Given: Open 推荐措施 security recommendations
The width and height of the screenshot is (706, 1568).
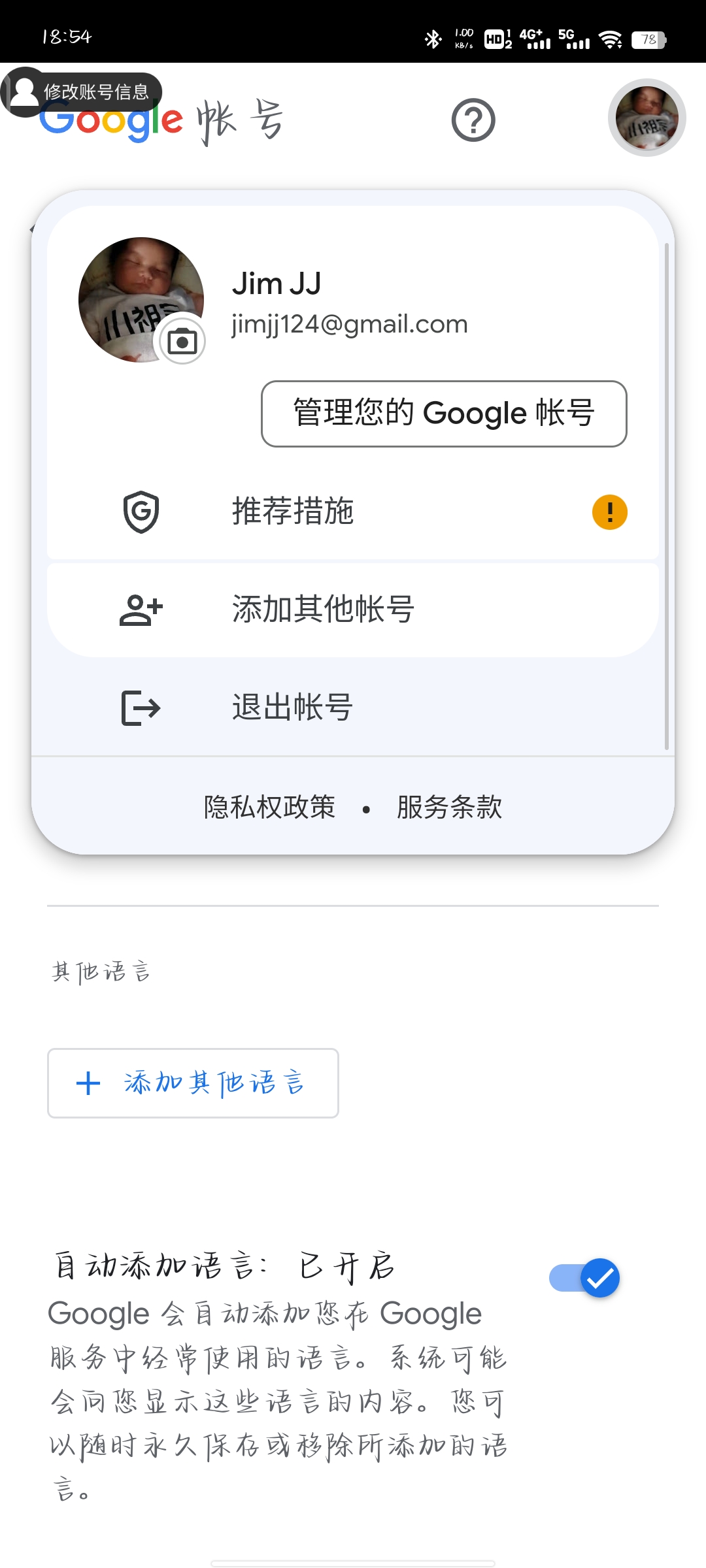Looking at the screenshot, I should tap(353, 512).
